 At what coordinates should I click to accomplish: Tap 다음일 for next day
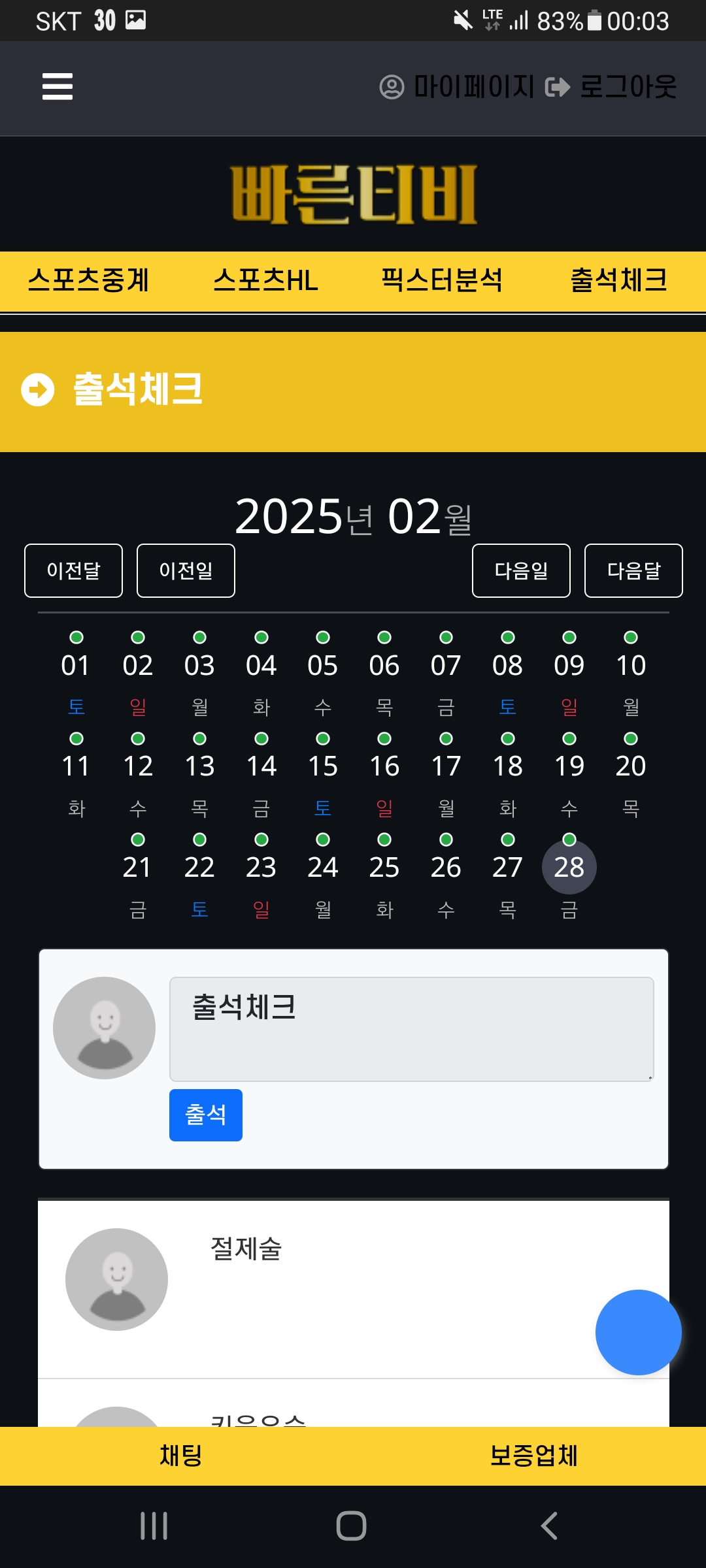point(521,570)
